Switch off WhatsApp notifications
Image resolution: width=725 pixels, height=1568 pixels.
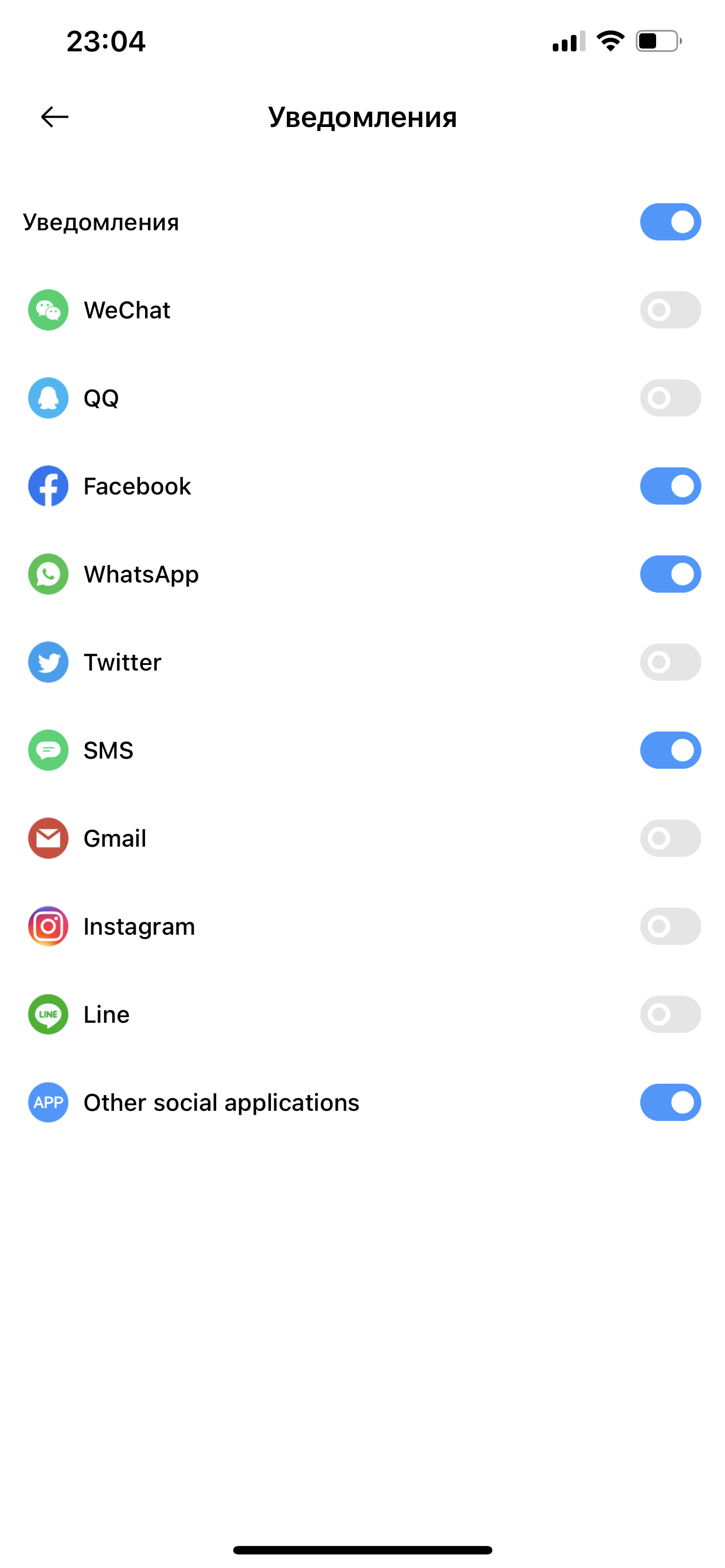670,574
